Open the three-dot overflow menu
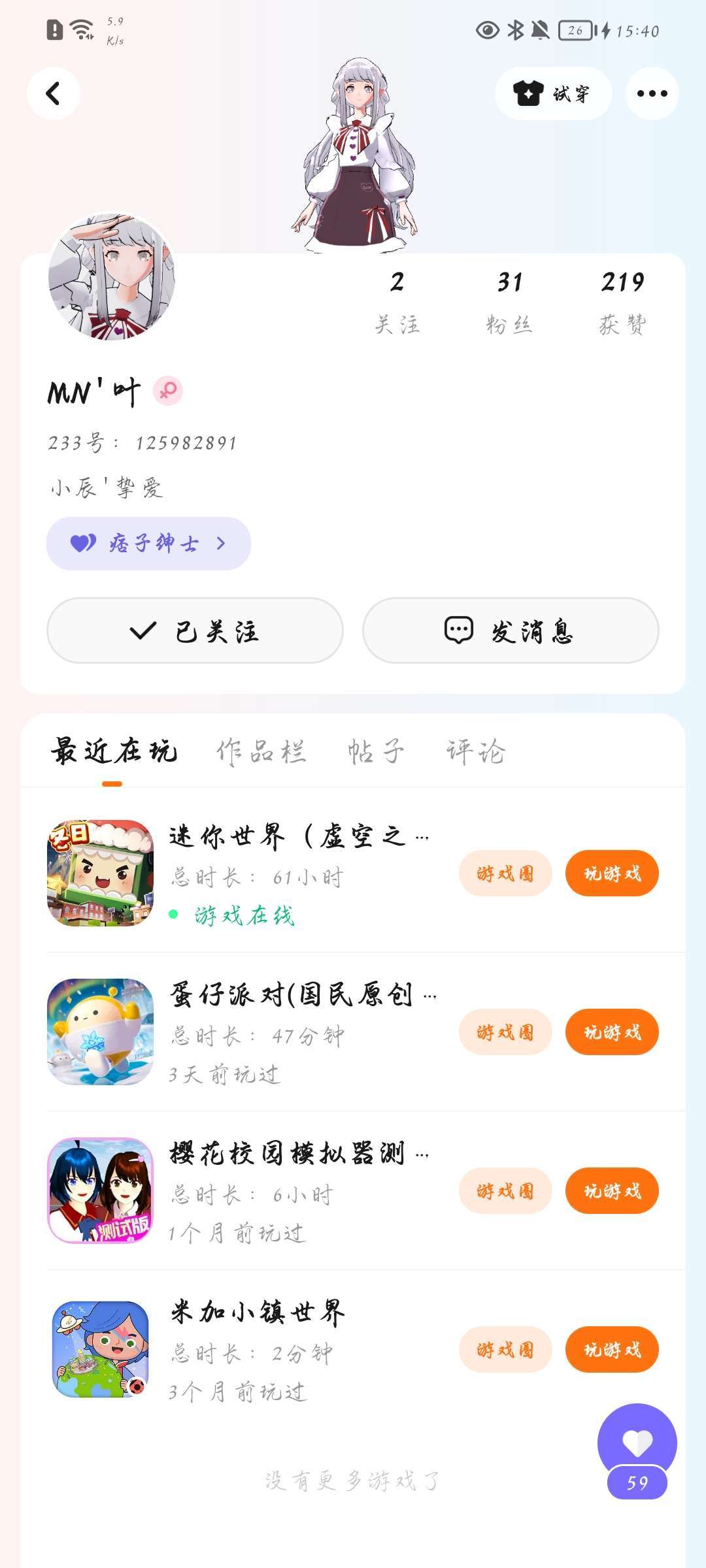 [652, 93]
